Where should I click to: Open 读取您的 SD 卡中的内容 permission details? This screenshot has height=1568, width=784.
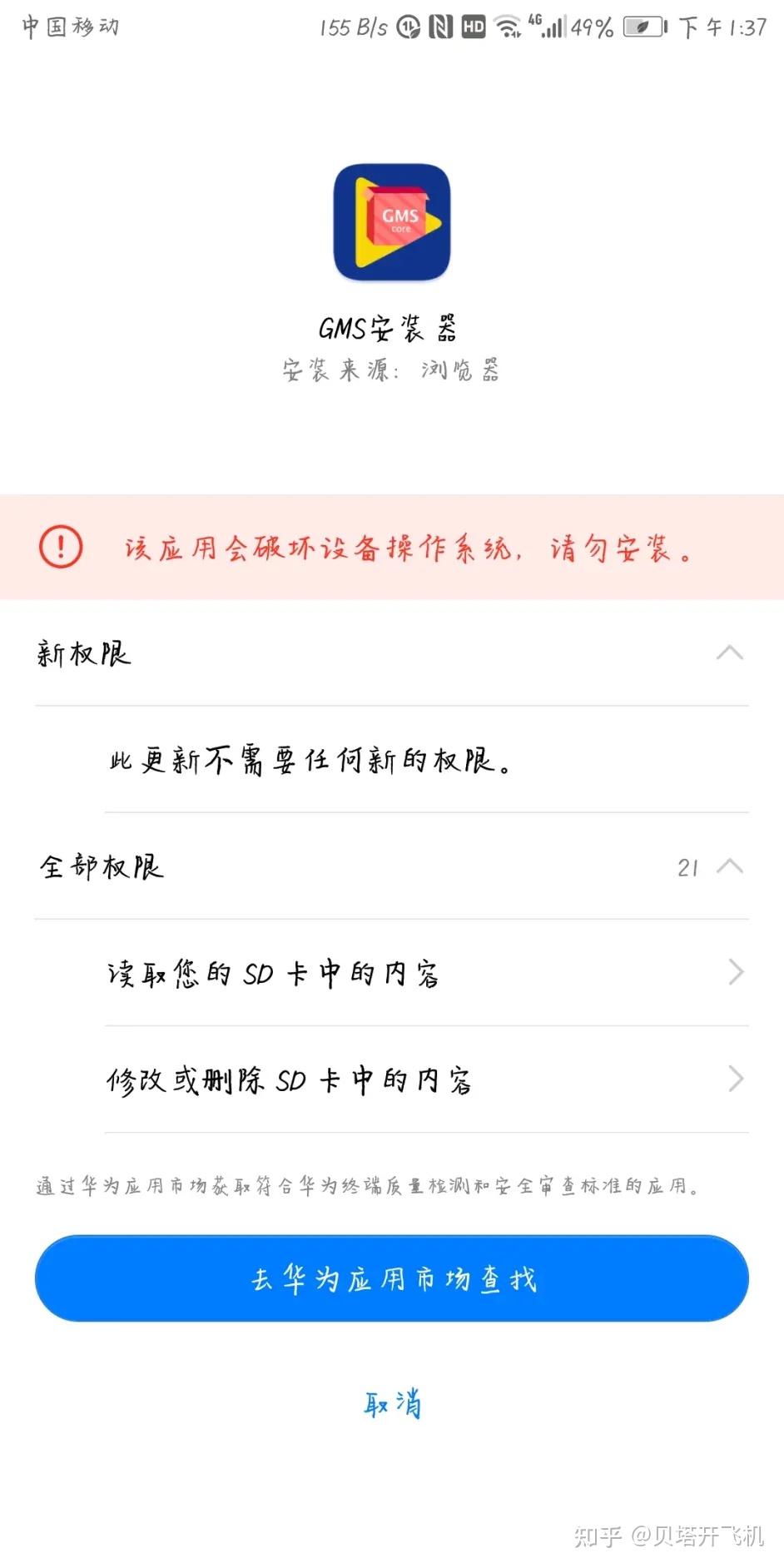[x=424, y=972]
